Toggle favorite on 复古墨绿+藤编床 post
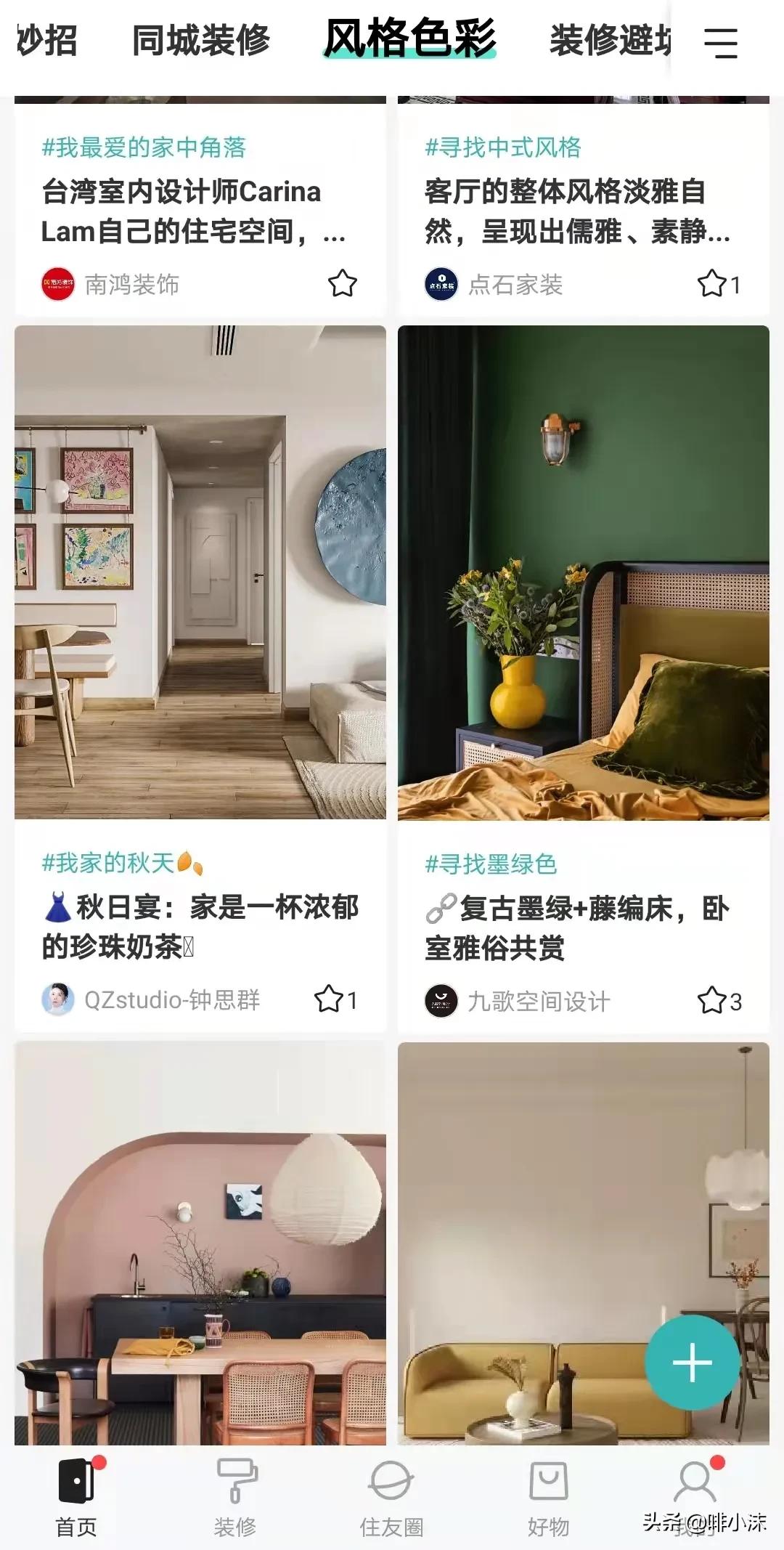The width and height of the screenshot is (784, 1550). point(712,998)
